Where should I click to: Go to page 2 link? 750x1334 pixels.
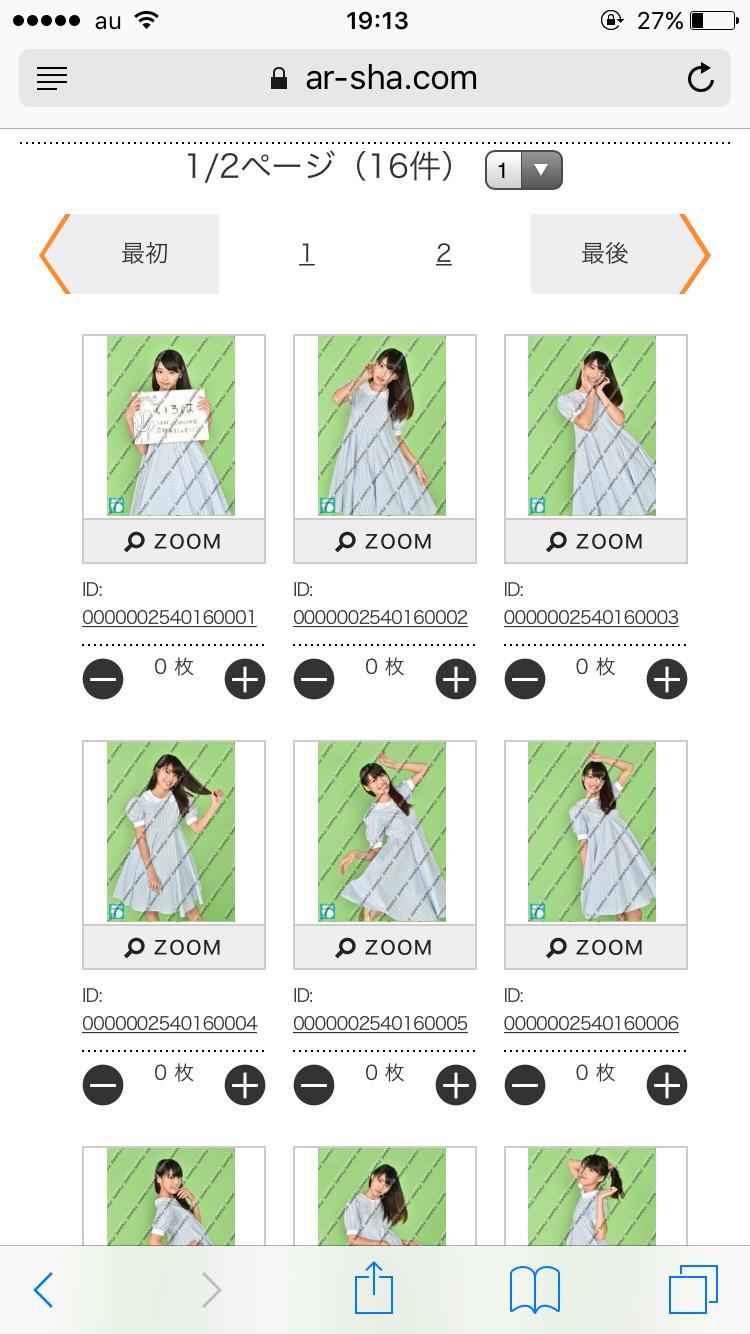pyautogui.click(x=444, y=254)
